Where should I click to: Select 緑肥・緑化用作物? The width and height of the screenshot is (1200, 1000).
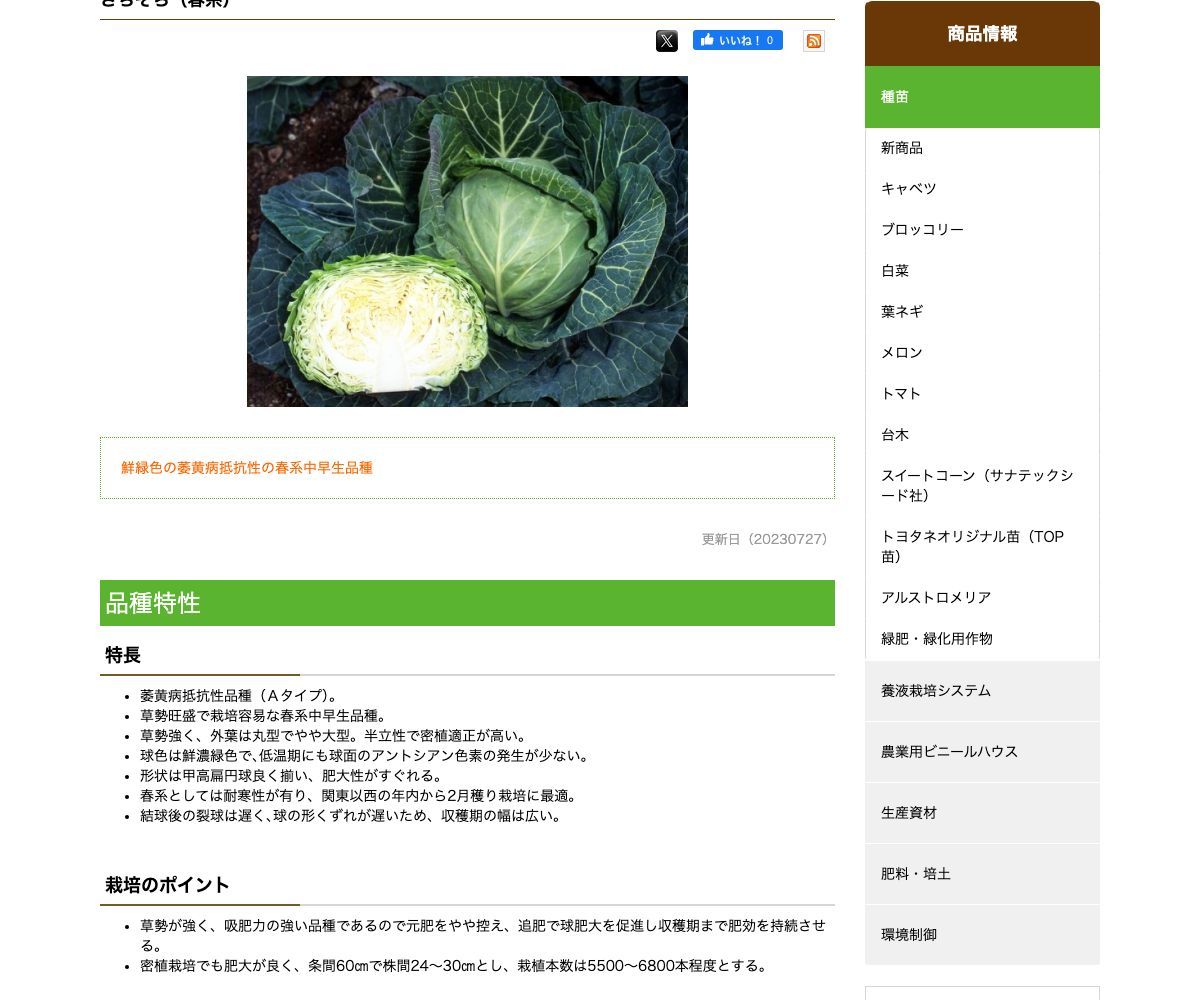click(937, 639)
